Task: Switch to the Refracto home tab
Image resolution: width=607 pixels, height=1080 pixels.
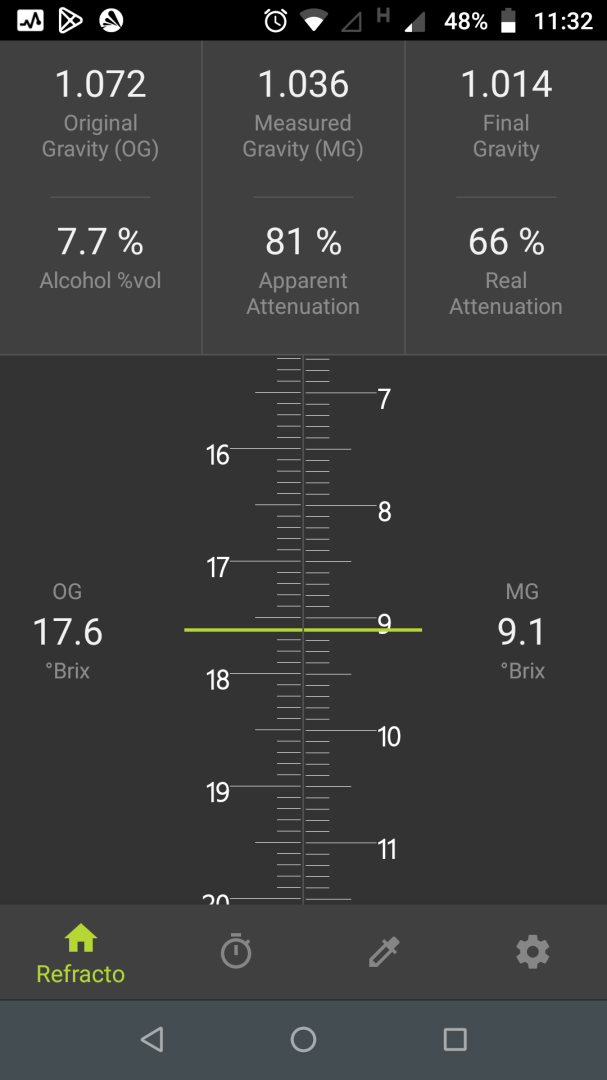Action: 81,953
